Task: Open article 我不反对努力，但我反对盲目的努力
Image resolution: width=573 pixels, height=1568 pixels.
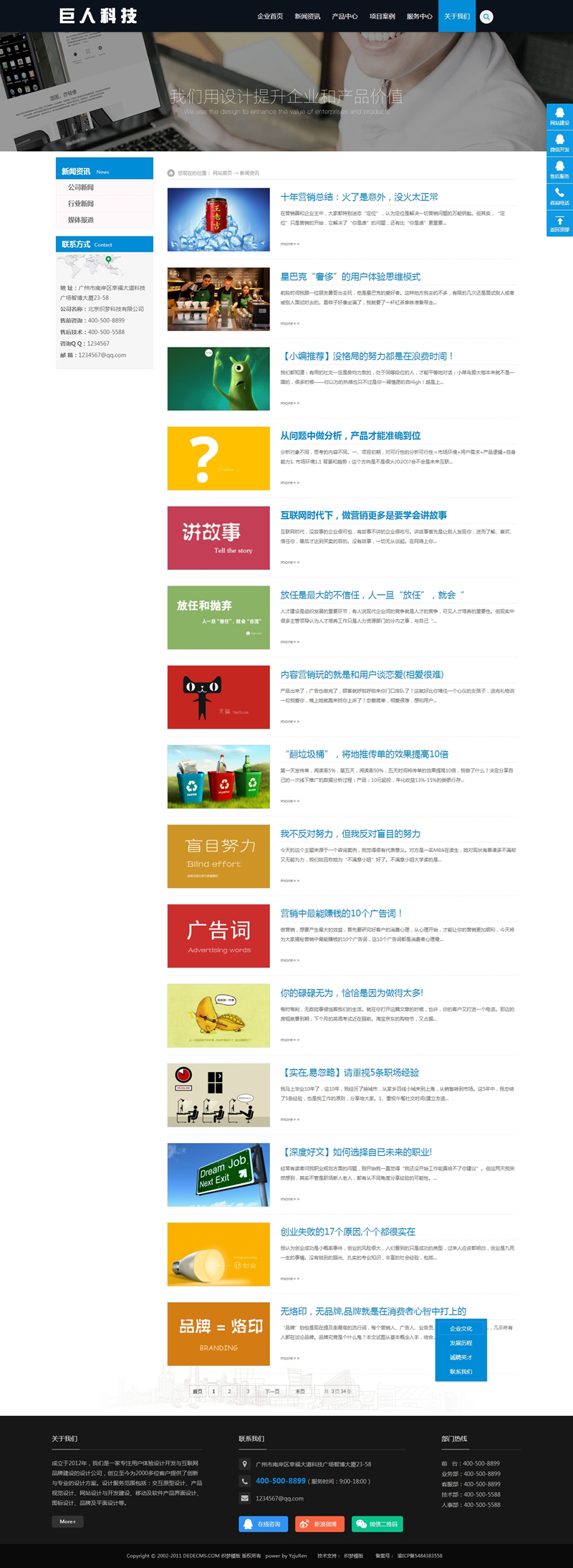Action: pyautogui.click(x=350, y=833)
